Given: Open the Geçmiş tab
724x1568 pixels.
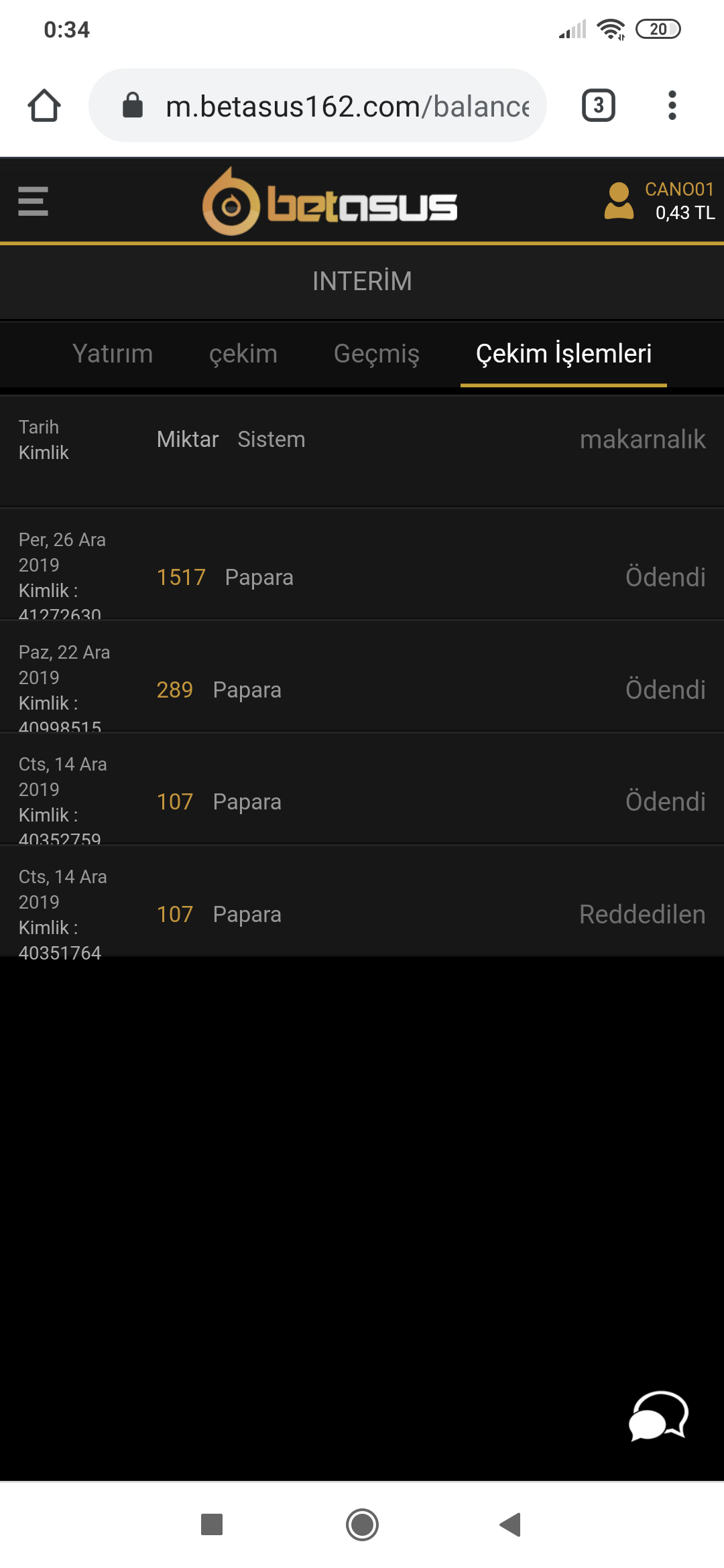Looking at the screenshot, I should [x=376, y=354].
